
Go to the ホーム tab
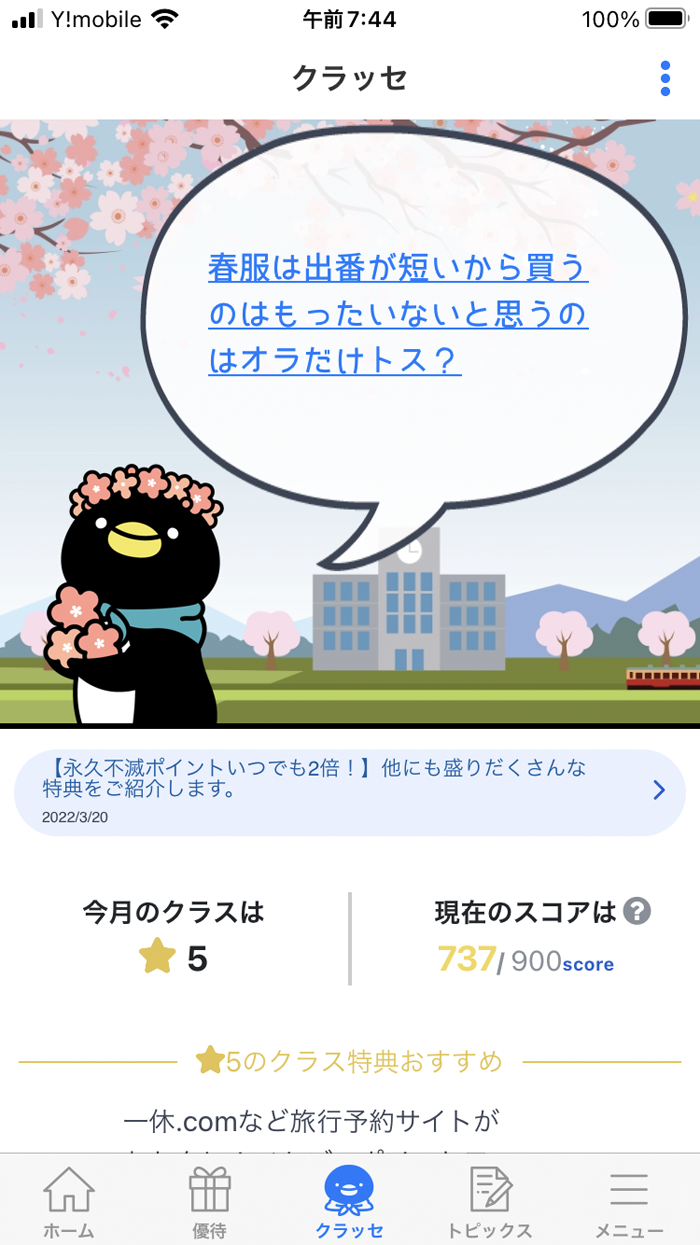pyautogui.click(x=70, y=1203)
